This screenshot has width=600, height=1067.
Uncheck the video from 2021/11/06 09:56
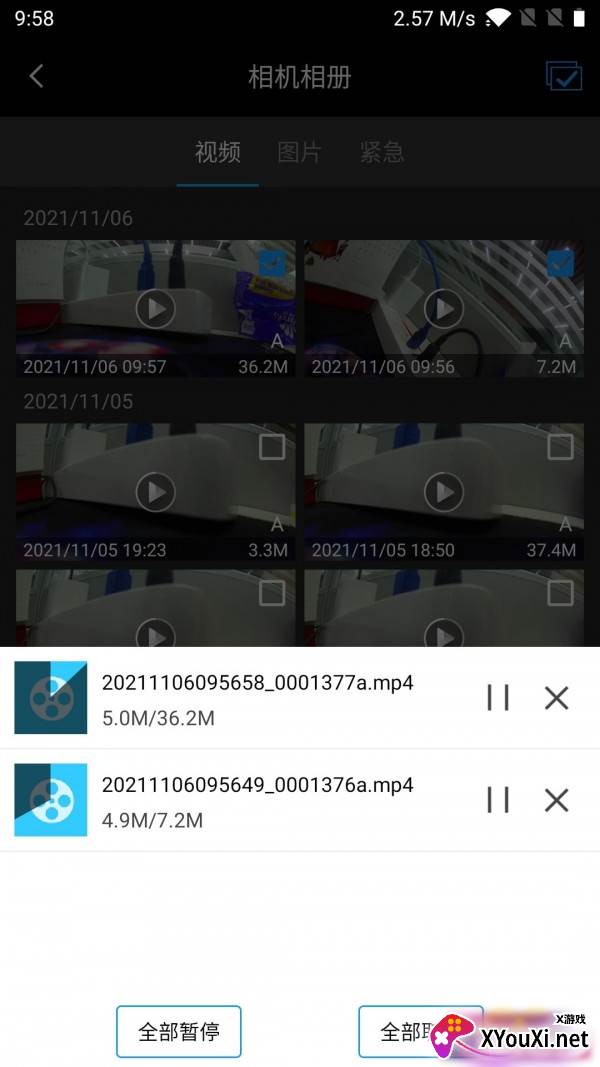click(x=561, y=263)
